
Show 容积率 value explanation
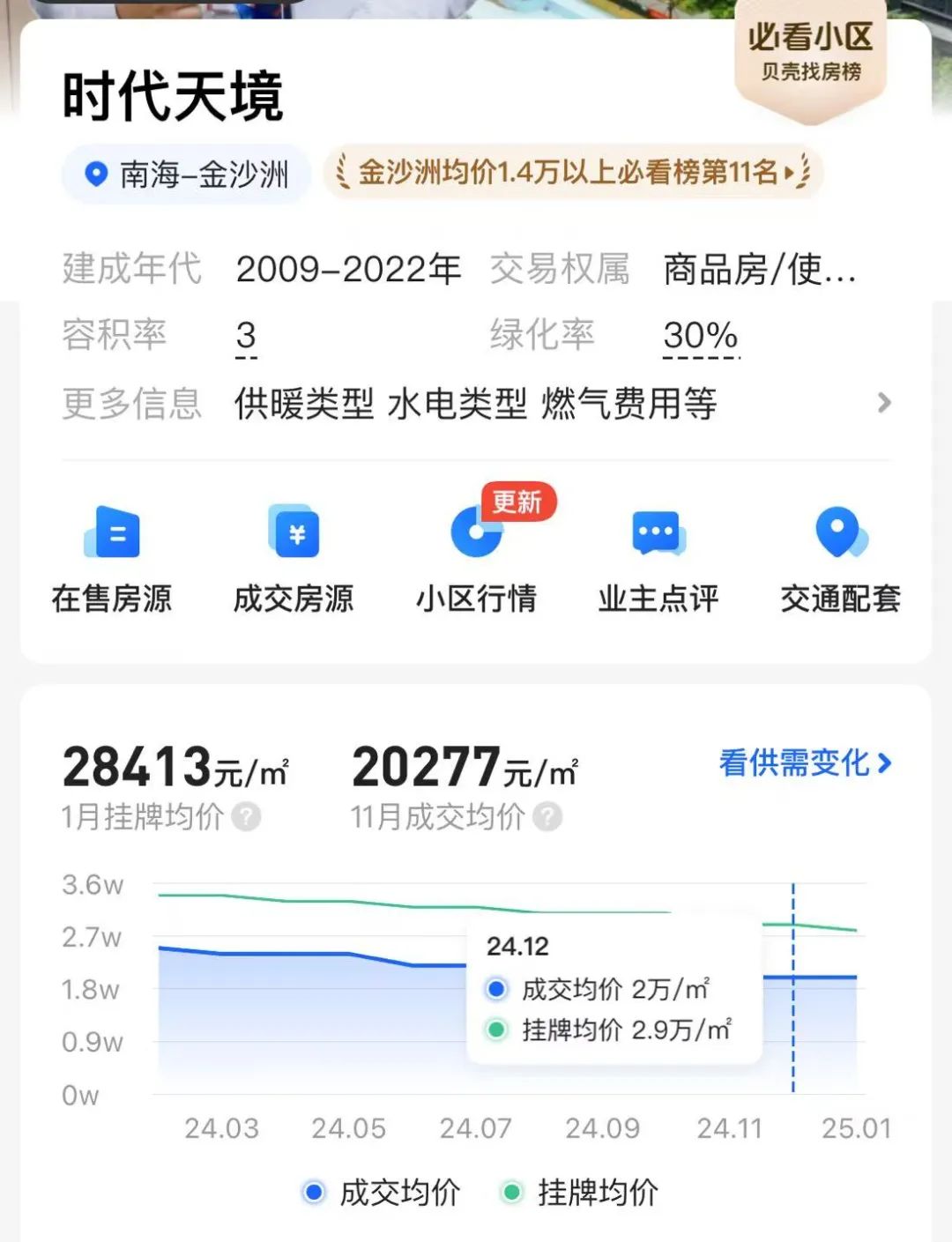coord(246,337)
